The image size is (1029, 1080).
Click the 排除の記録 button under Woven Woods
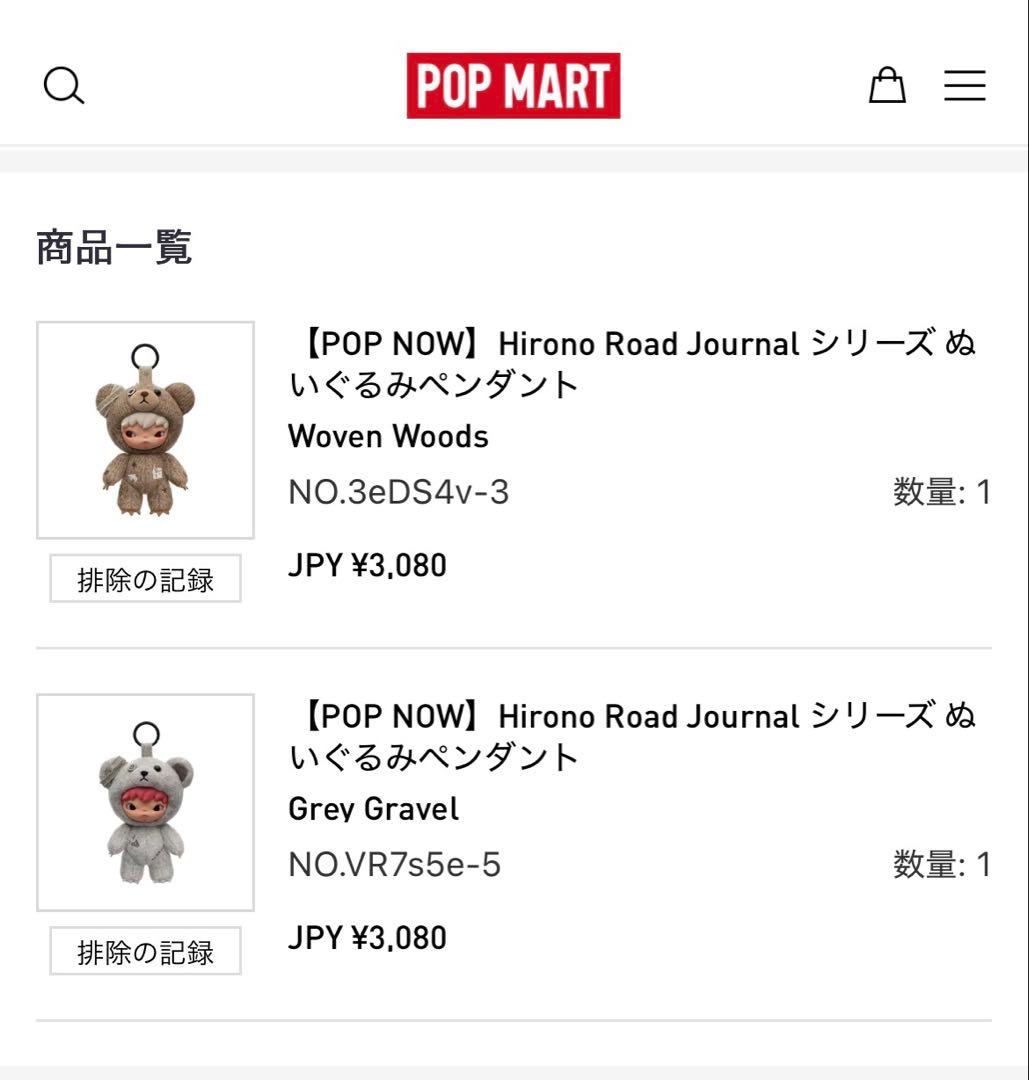click(x=145, y=578)
